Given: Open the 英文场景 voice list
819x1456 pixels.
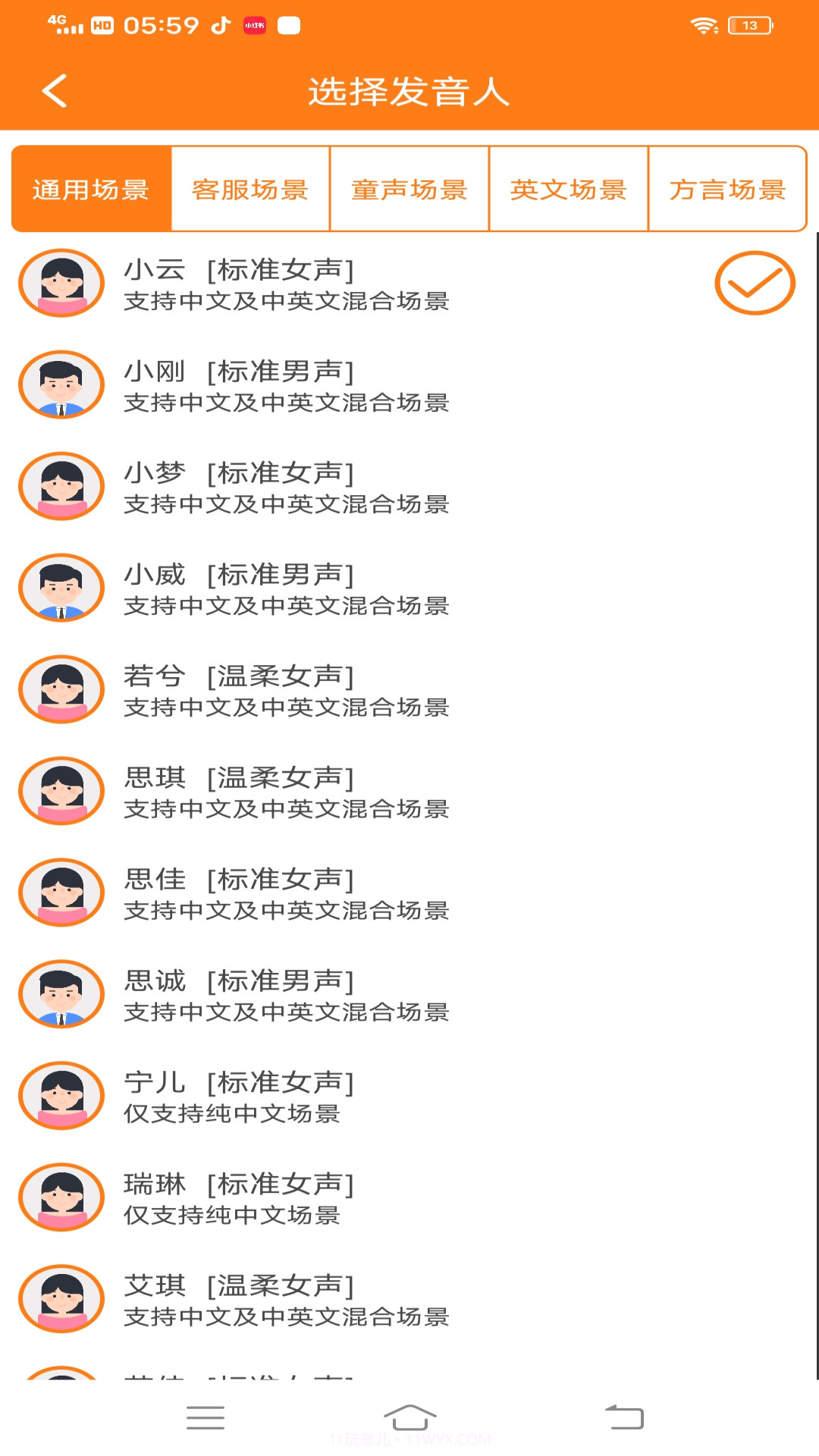Looking at the screenshot, I should point(569,190).
